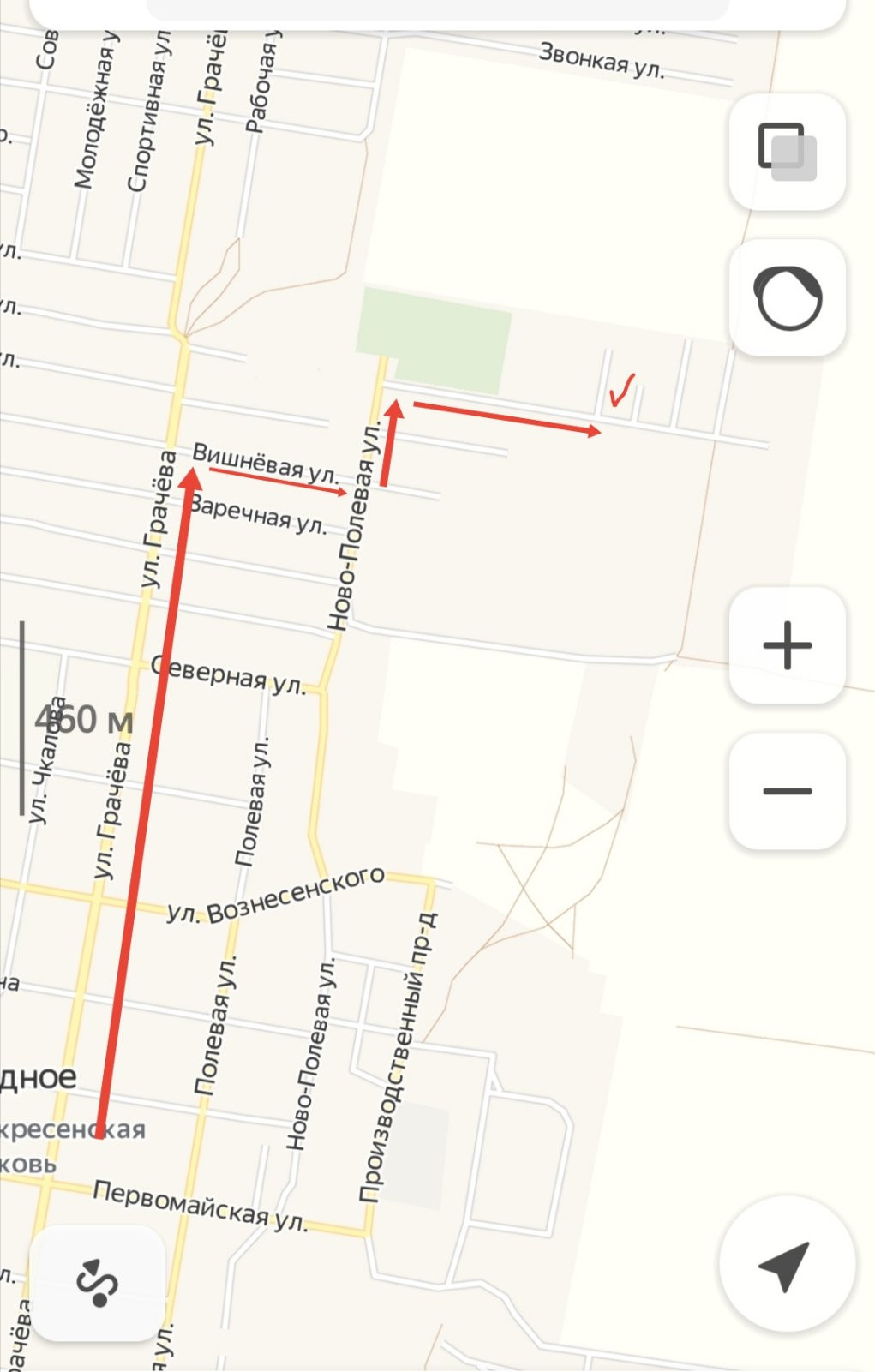
Task: Zoom in with the plus button
Action: coord(787,645)
